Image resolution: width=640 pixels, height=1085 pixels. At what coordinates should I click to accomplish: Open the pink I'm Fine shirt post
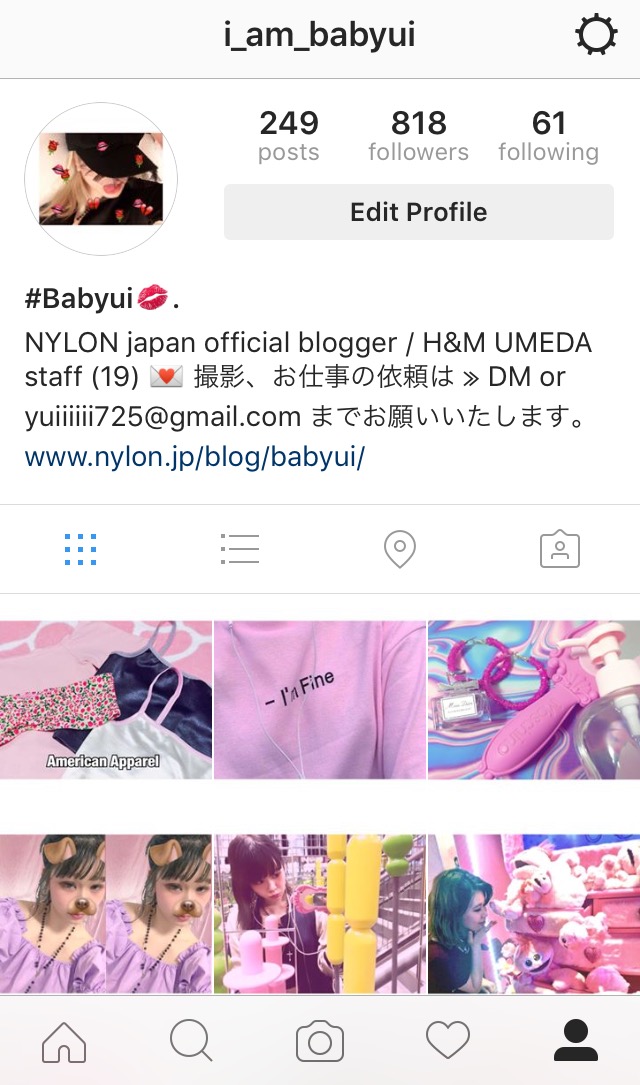pyautogui.click(x=320, y=700)
